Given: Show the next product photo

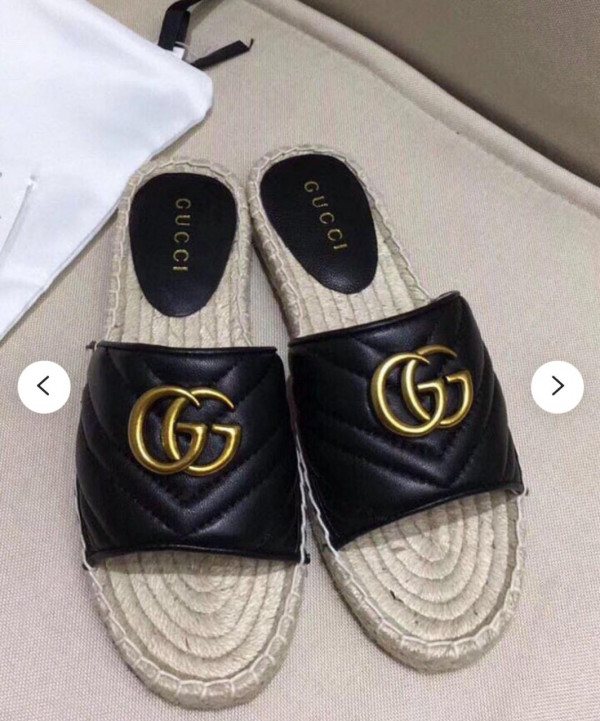Looking at the screenshot, I should point(557,387).
